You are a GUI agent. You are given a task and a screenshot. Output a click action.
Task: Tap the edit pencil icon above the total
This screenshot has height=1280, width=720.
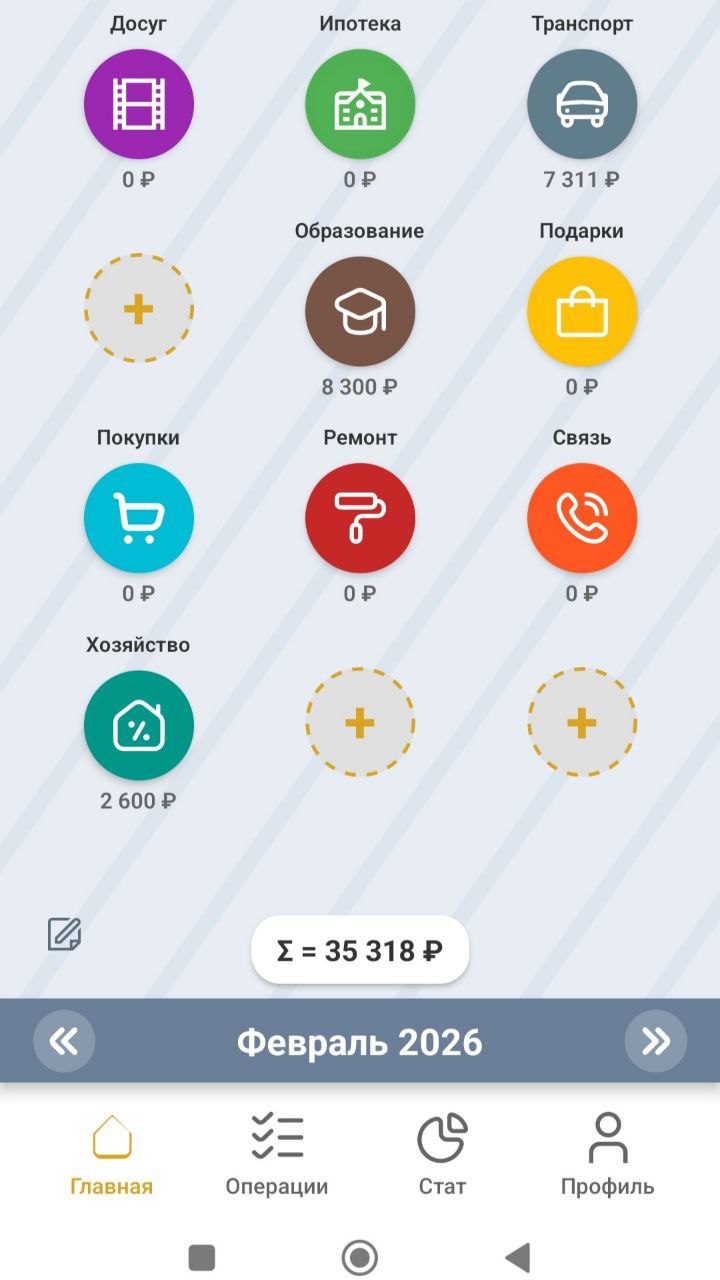[66, 935]
